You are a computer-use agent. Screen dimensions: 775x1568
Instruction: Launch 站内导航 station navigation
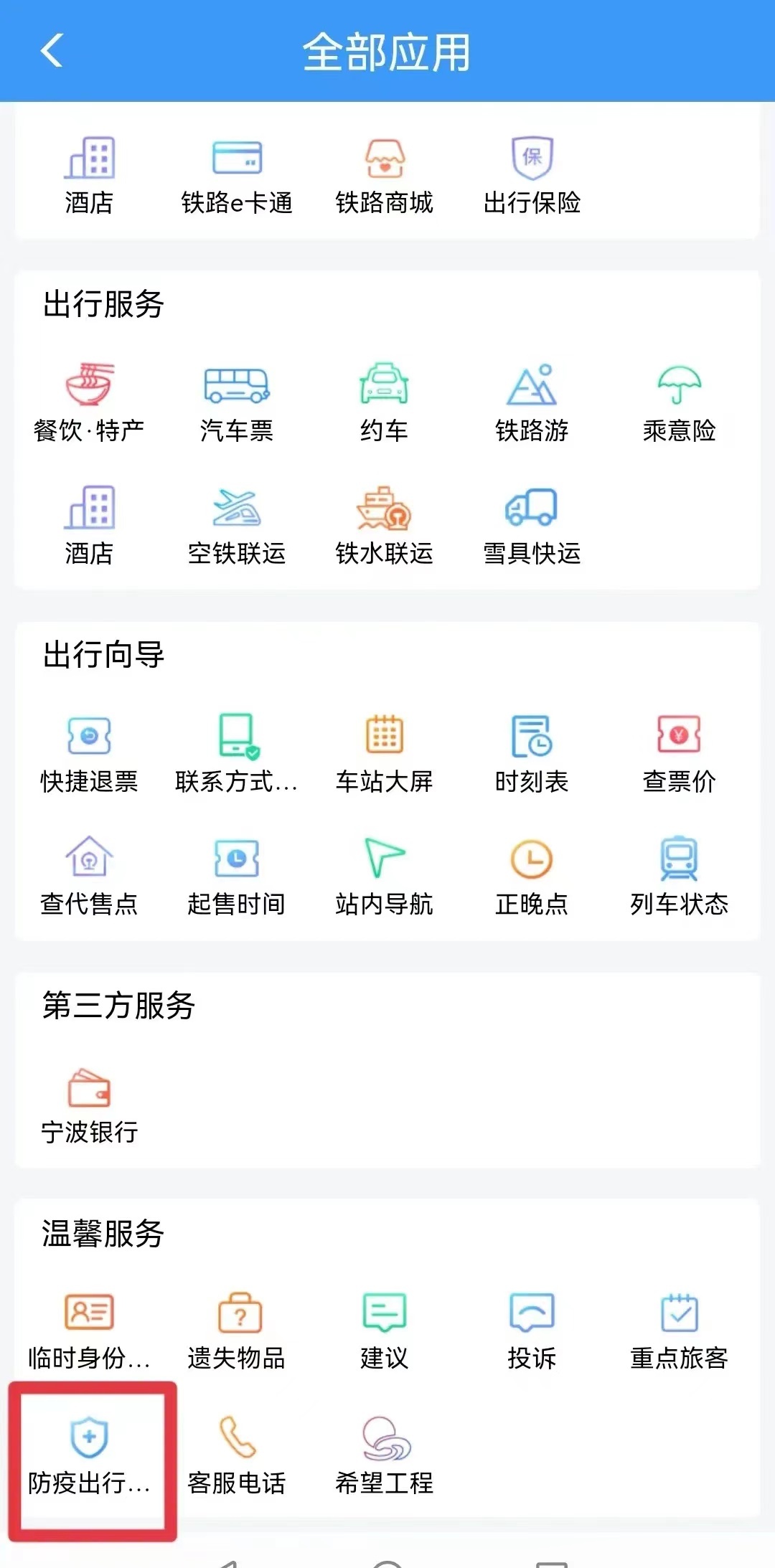tap(385, 877)
